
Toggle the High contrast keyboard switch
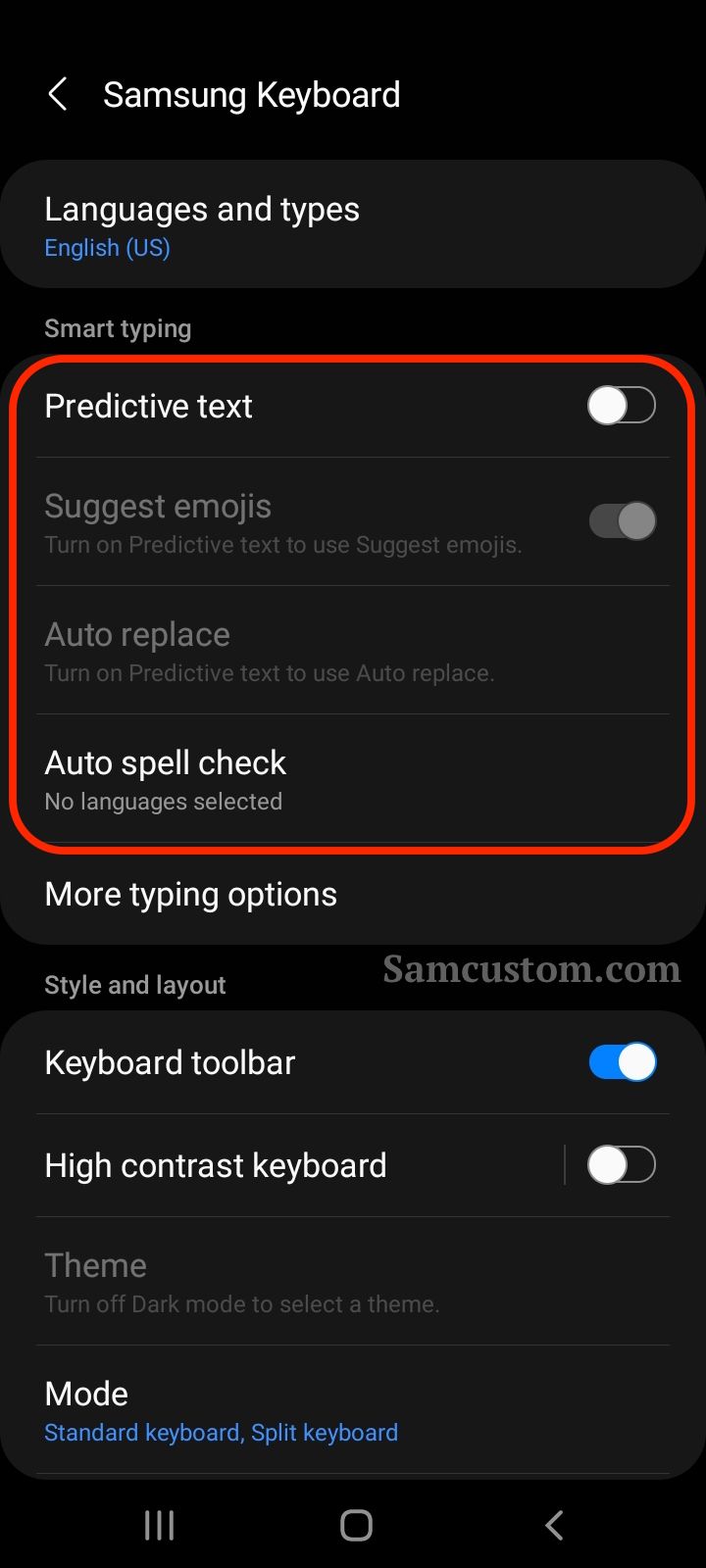tap(622, 1164)
